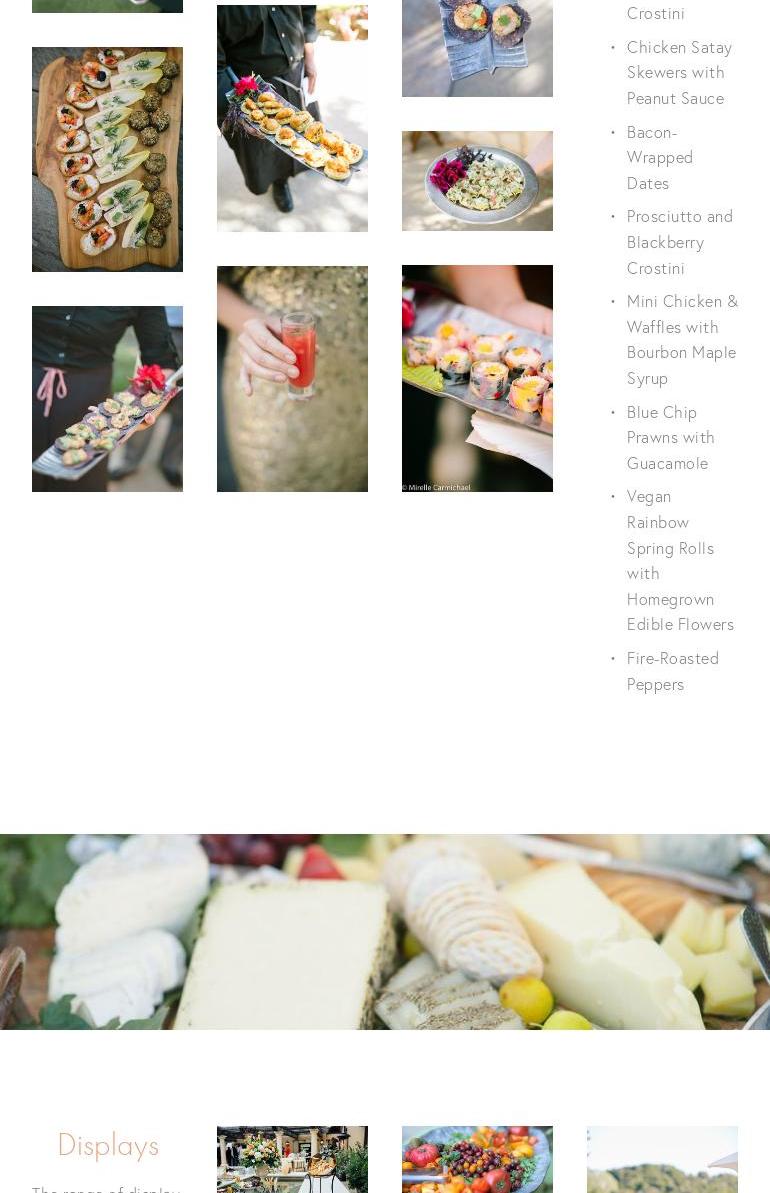The height and width of the screenshot is (1193, 770).
Task: Open the slate platter appetizer photo
Action: [477, 48]
